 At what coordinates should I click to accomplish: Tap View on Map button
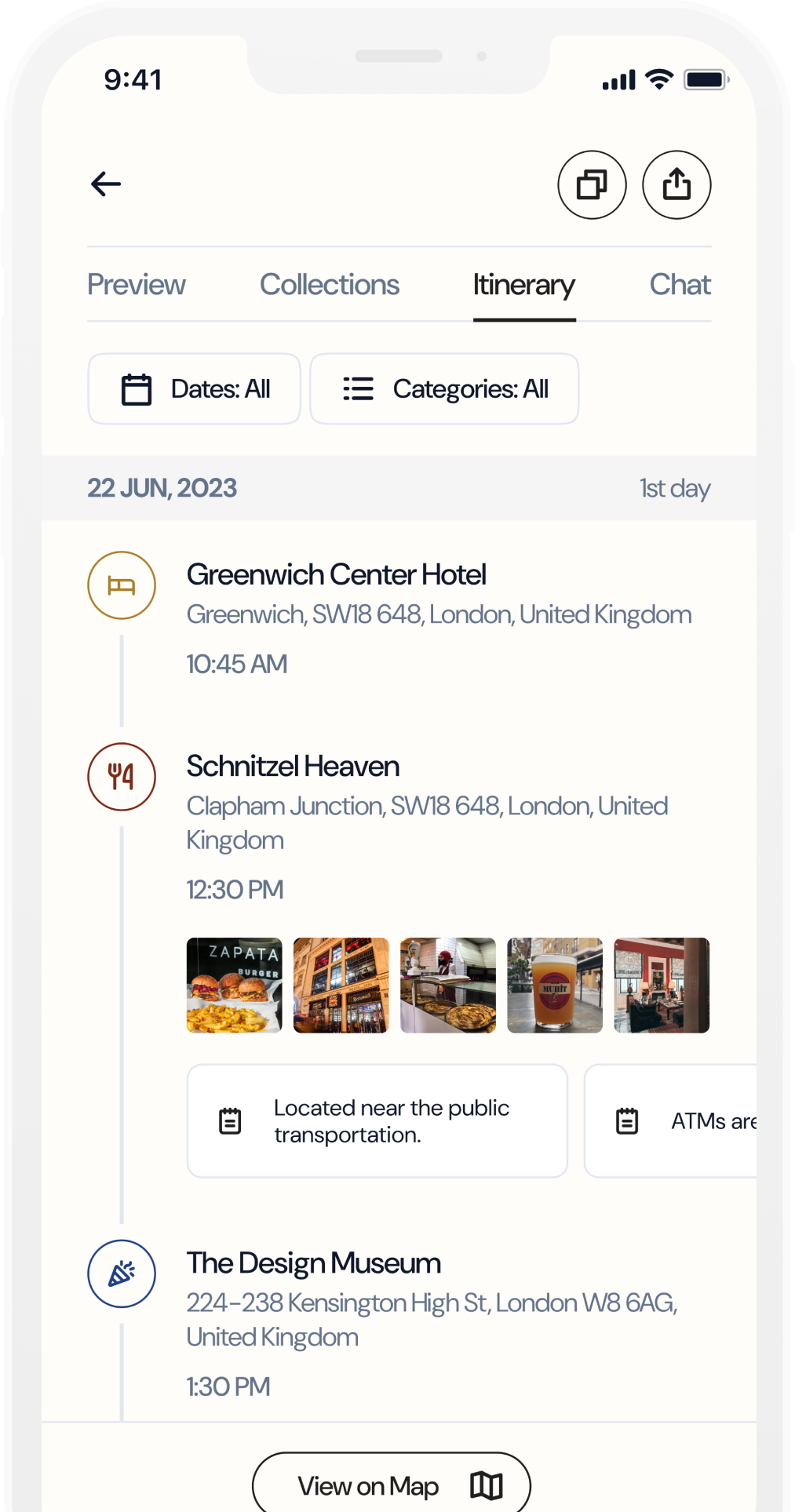pos(391,1485)
